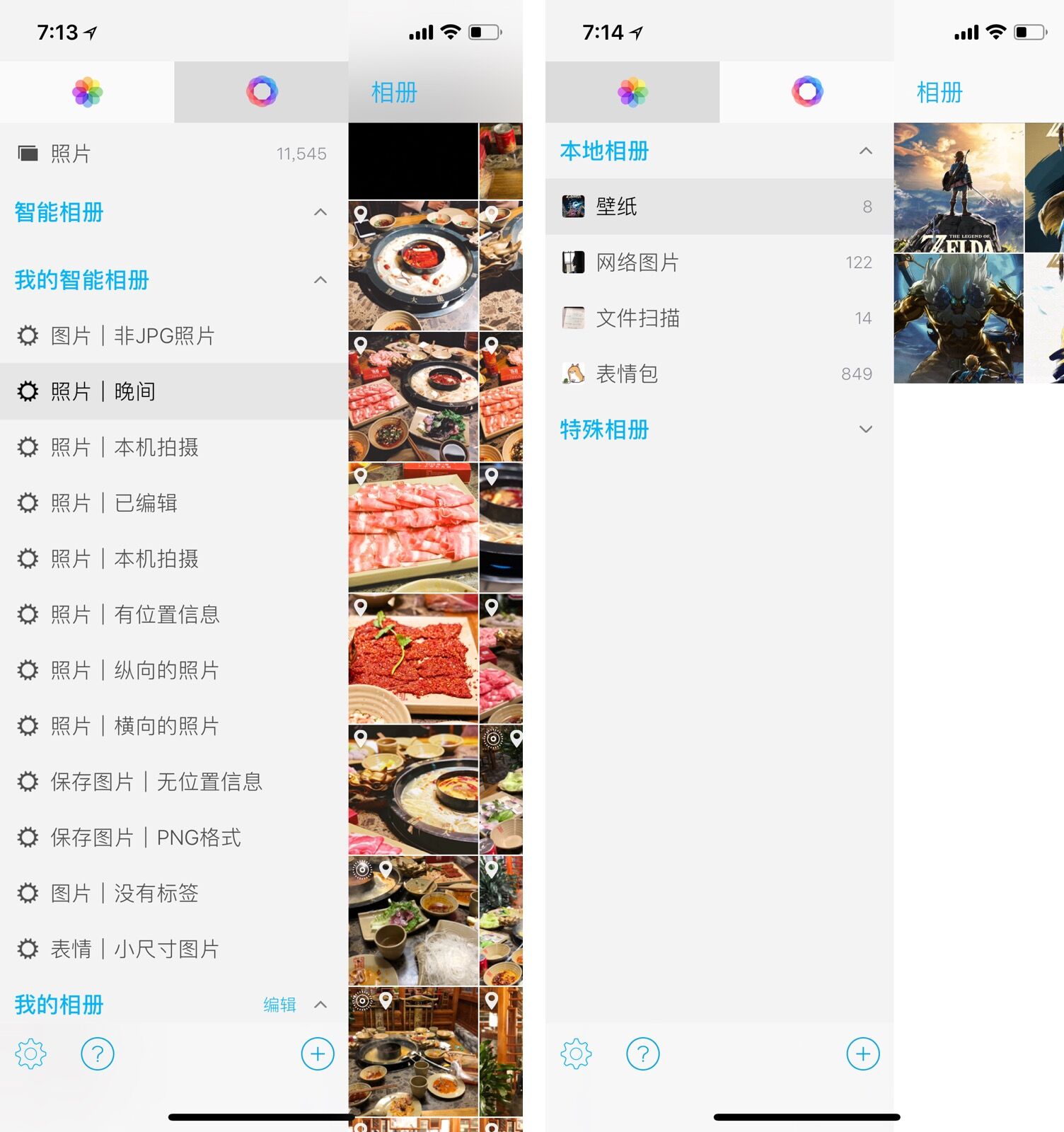Expand the 特殊相册 section

pos(865,429)
